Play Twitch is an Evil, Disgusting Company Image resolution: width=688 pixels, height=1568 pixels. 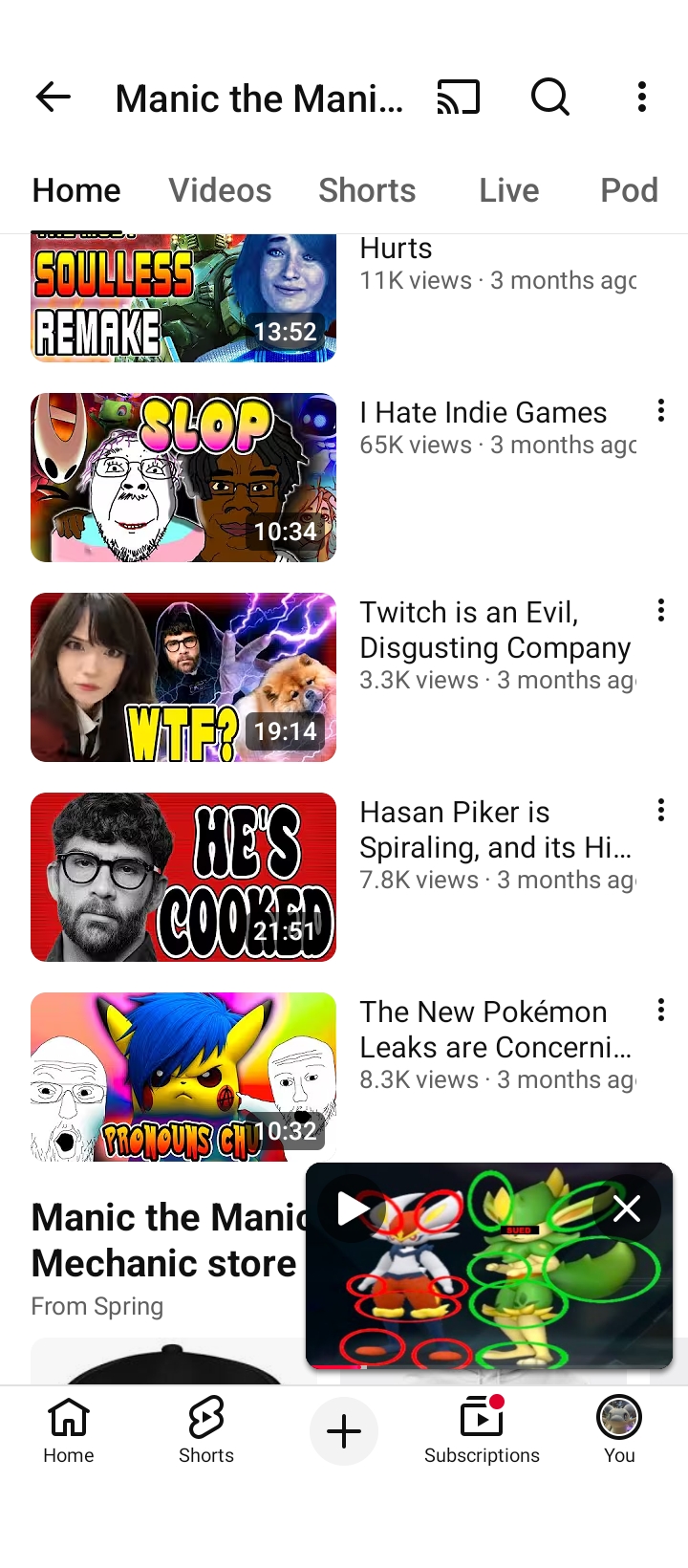point(183,677)
